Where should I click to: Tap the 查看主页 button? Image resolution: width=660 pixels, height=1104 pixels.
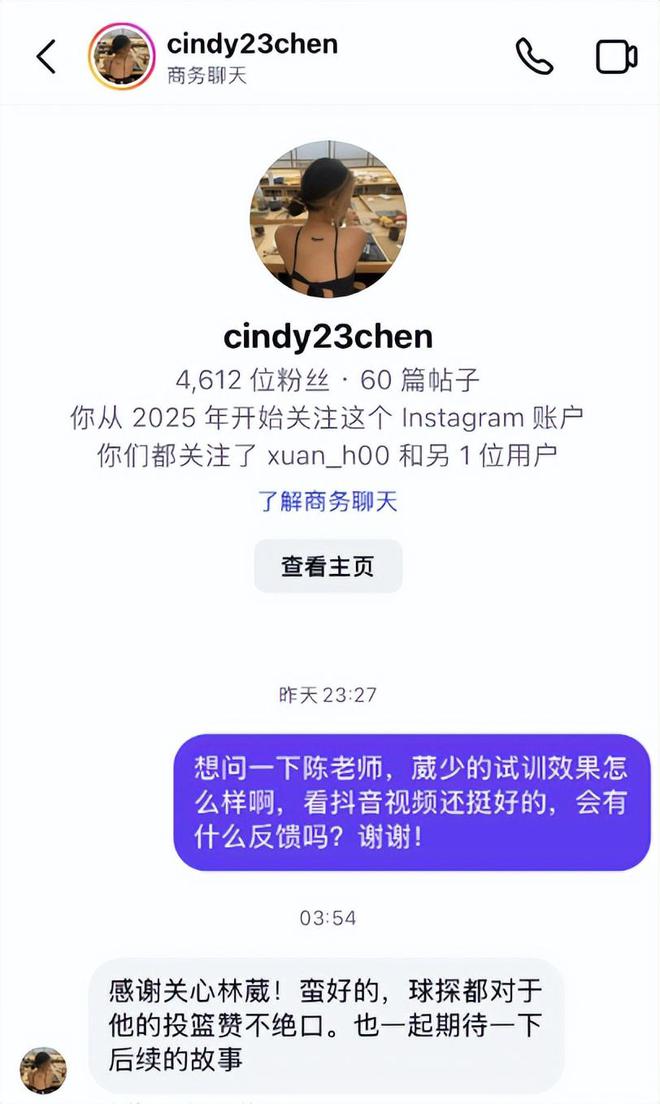pos(328,566)
